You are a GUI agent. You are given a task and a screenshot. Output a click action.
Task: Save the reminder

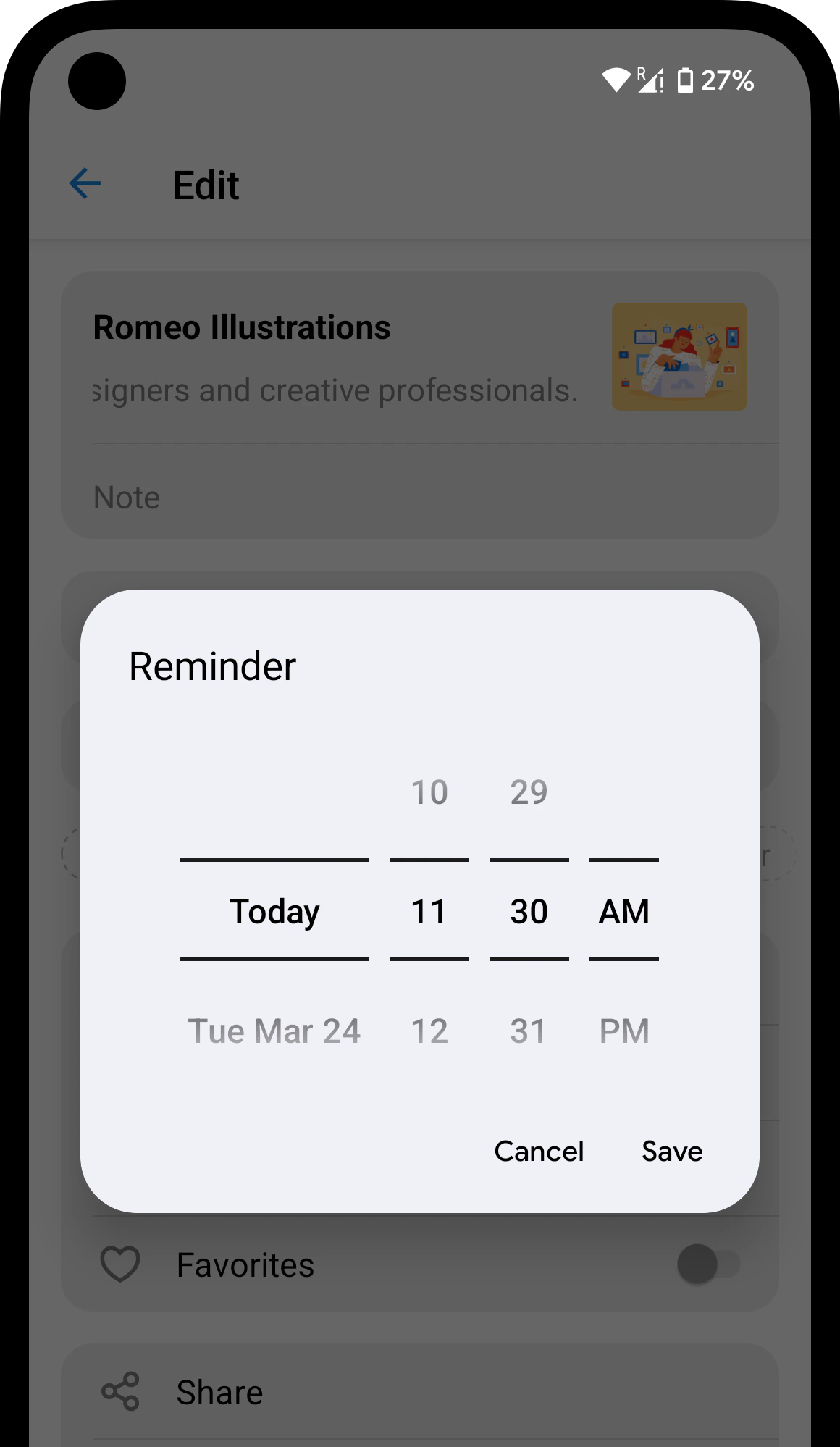pos(672,1151)
